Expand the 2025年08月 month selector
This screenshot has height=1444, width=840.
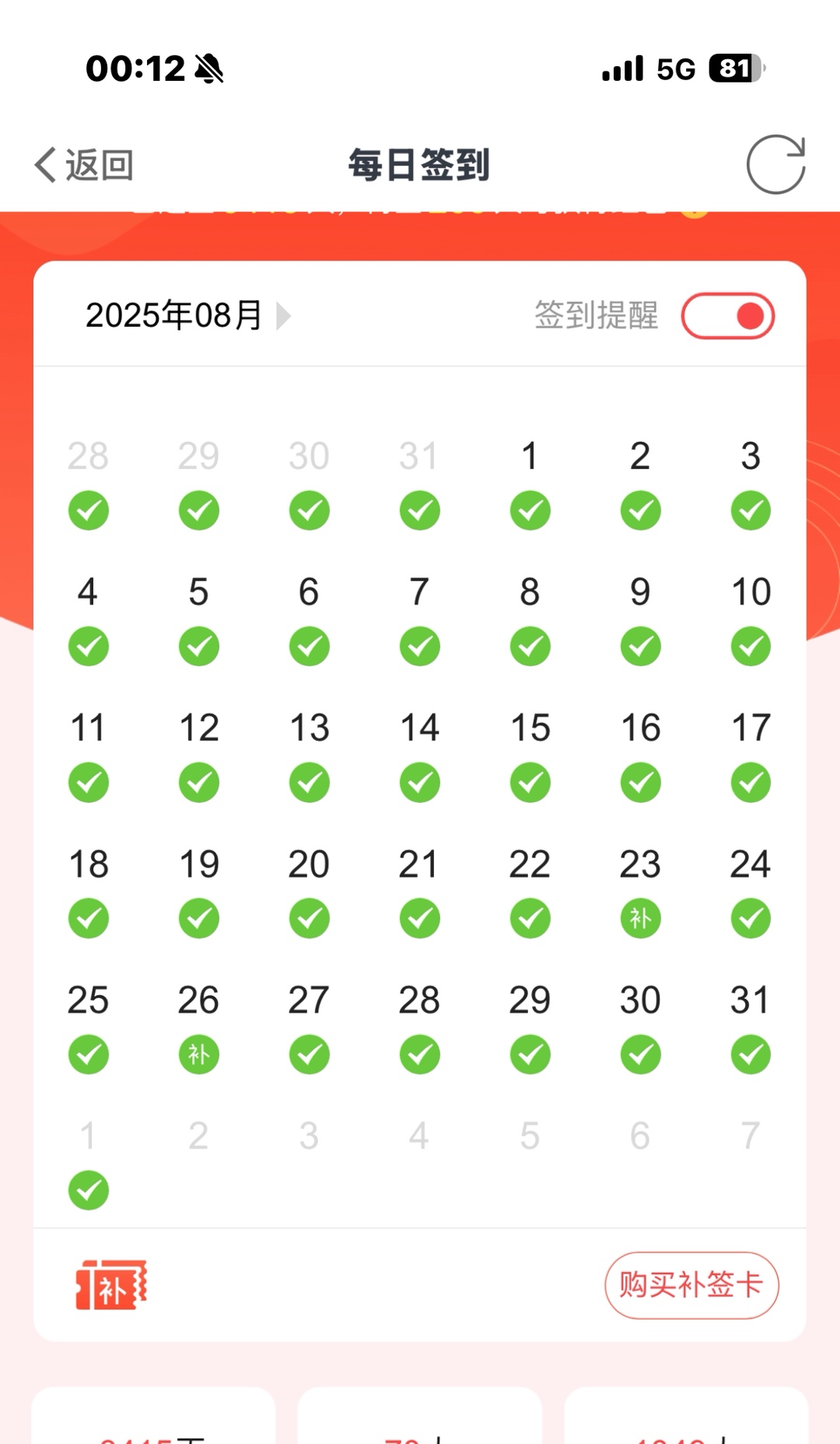187,316
